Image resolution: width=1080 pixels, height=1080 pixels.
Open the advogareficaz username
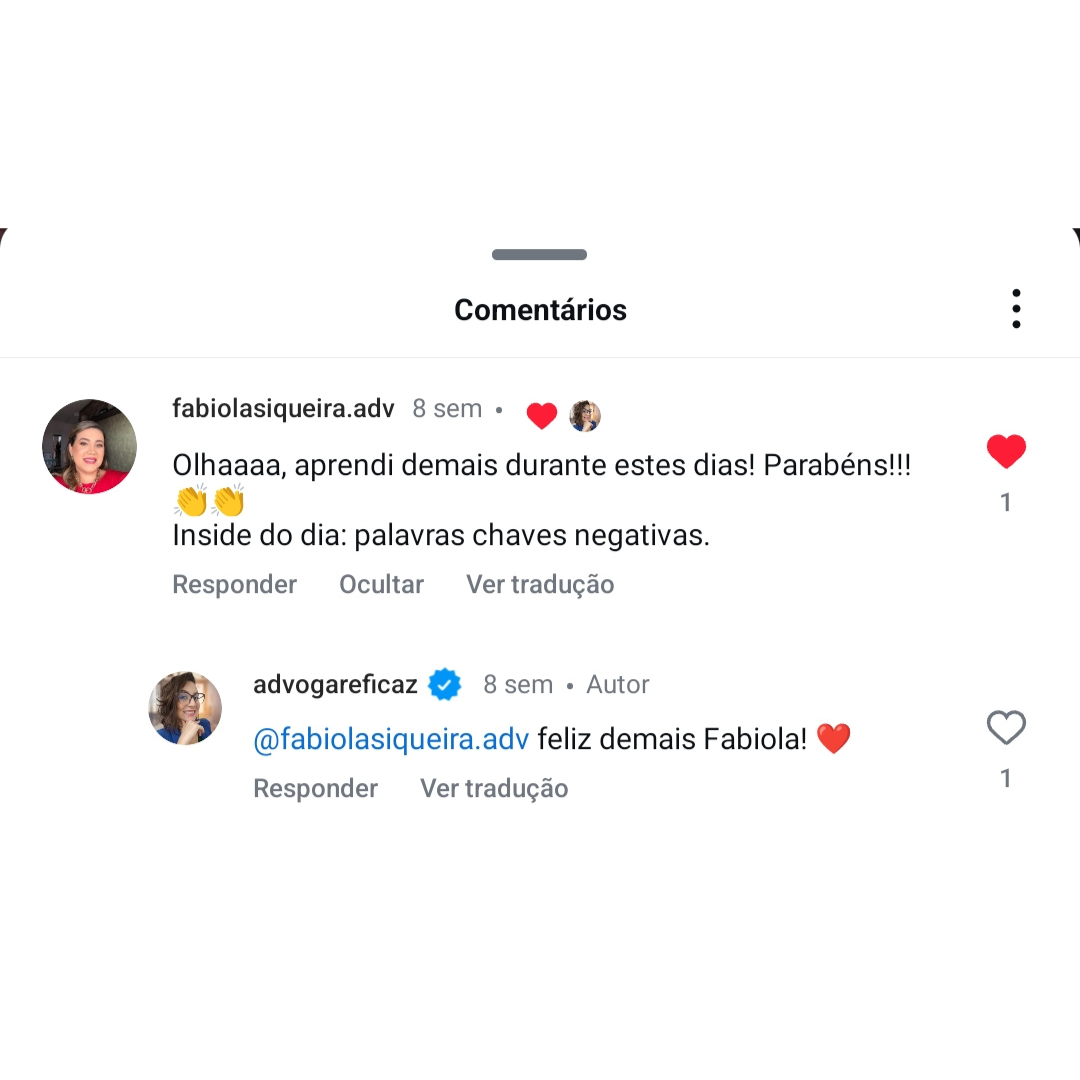pyautogui.click(x=335, y=684)
